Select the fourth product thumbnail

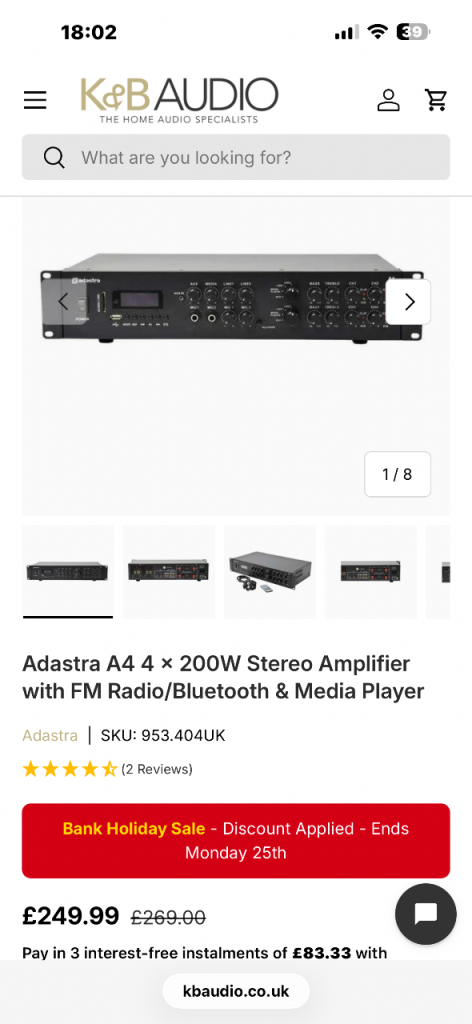tap(371, 571)
